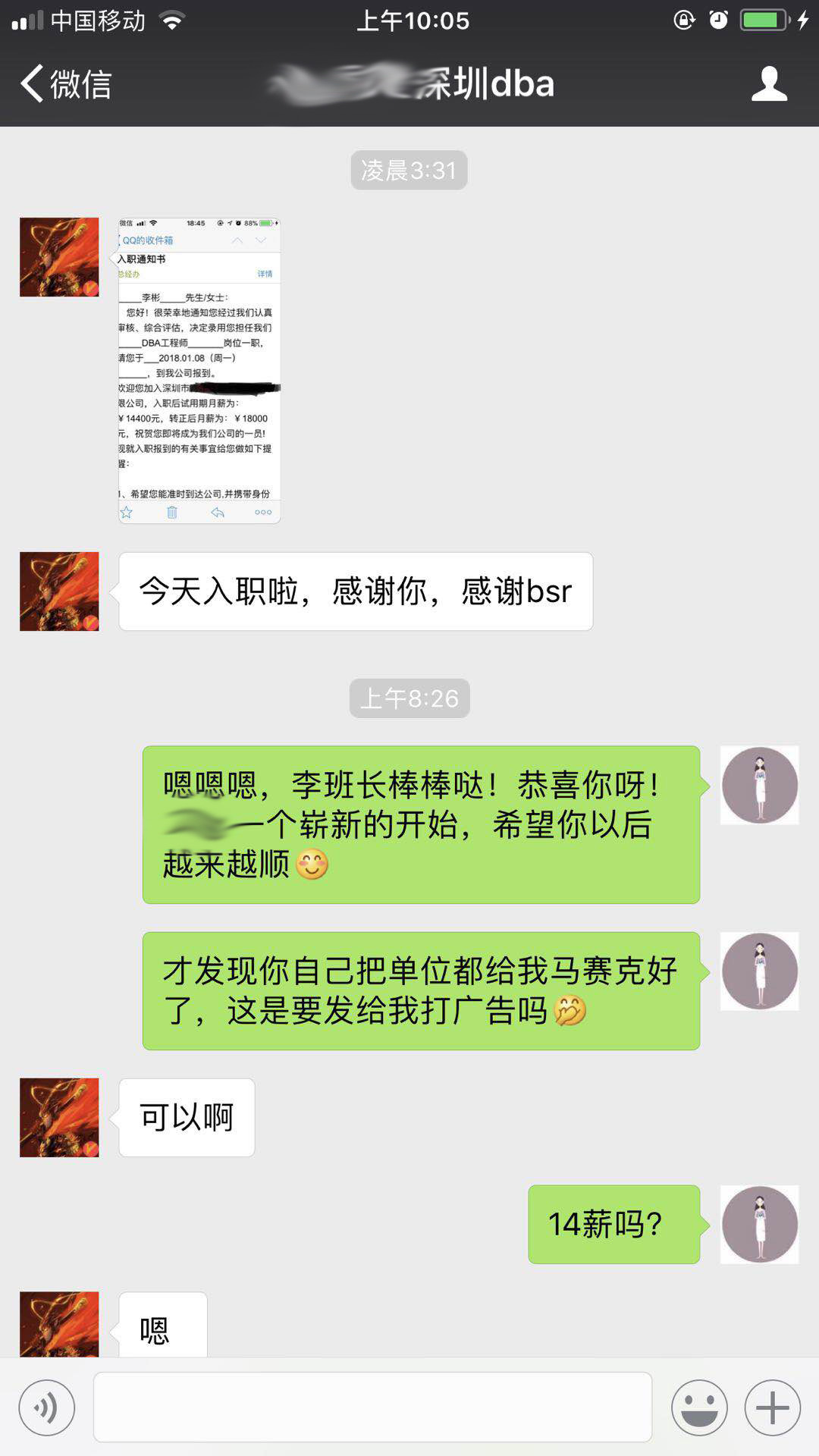Image resolution: width=819 pixels, height=1456 pixels.
Task: Go back to the 微信 chat list
Action: (x=67, y=83)
